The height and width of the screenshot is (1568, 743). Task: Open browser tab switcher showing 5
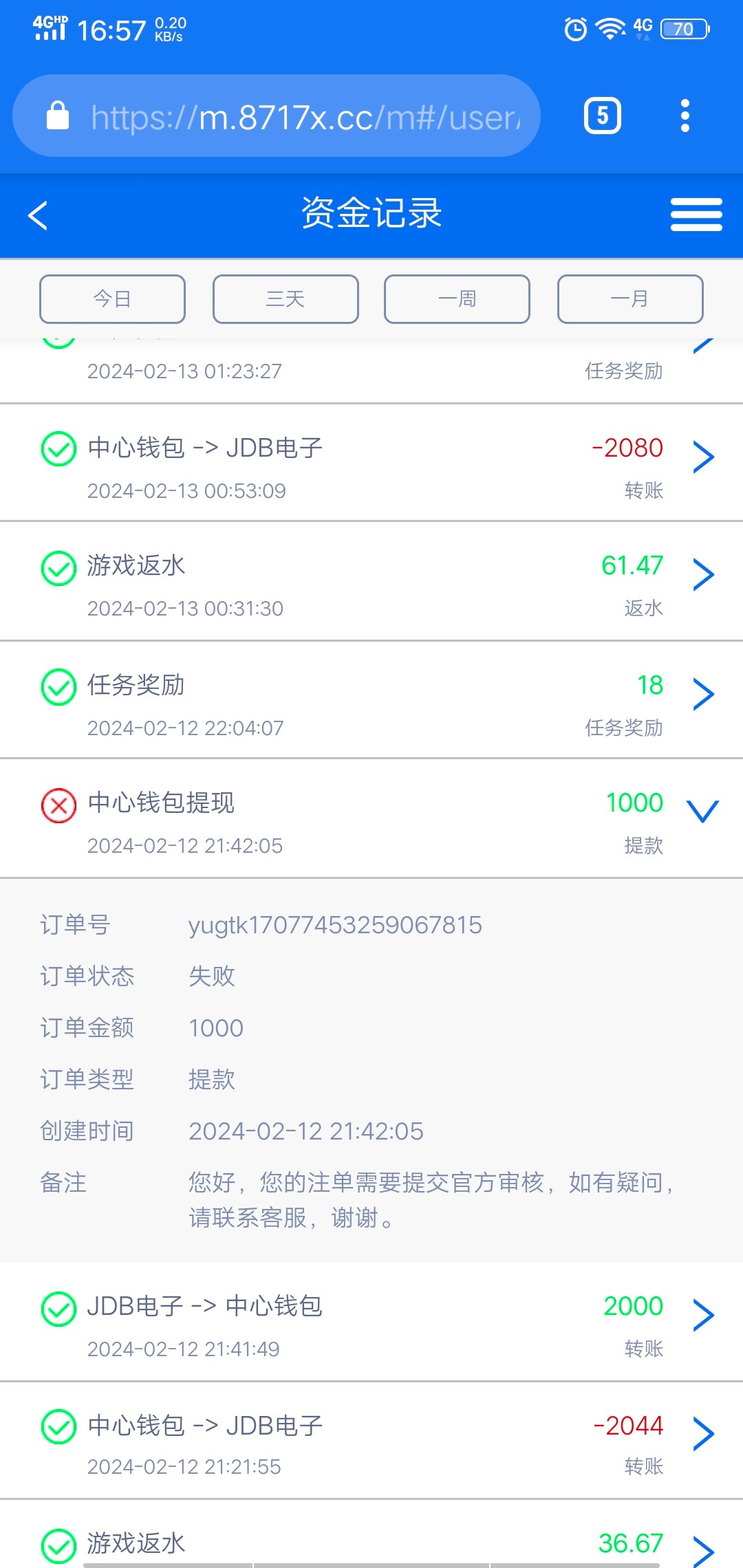click(602, 116)
